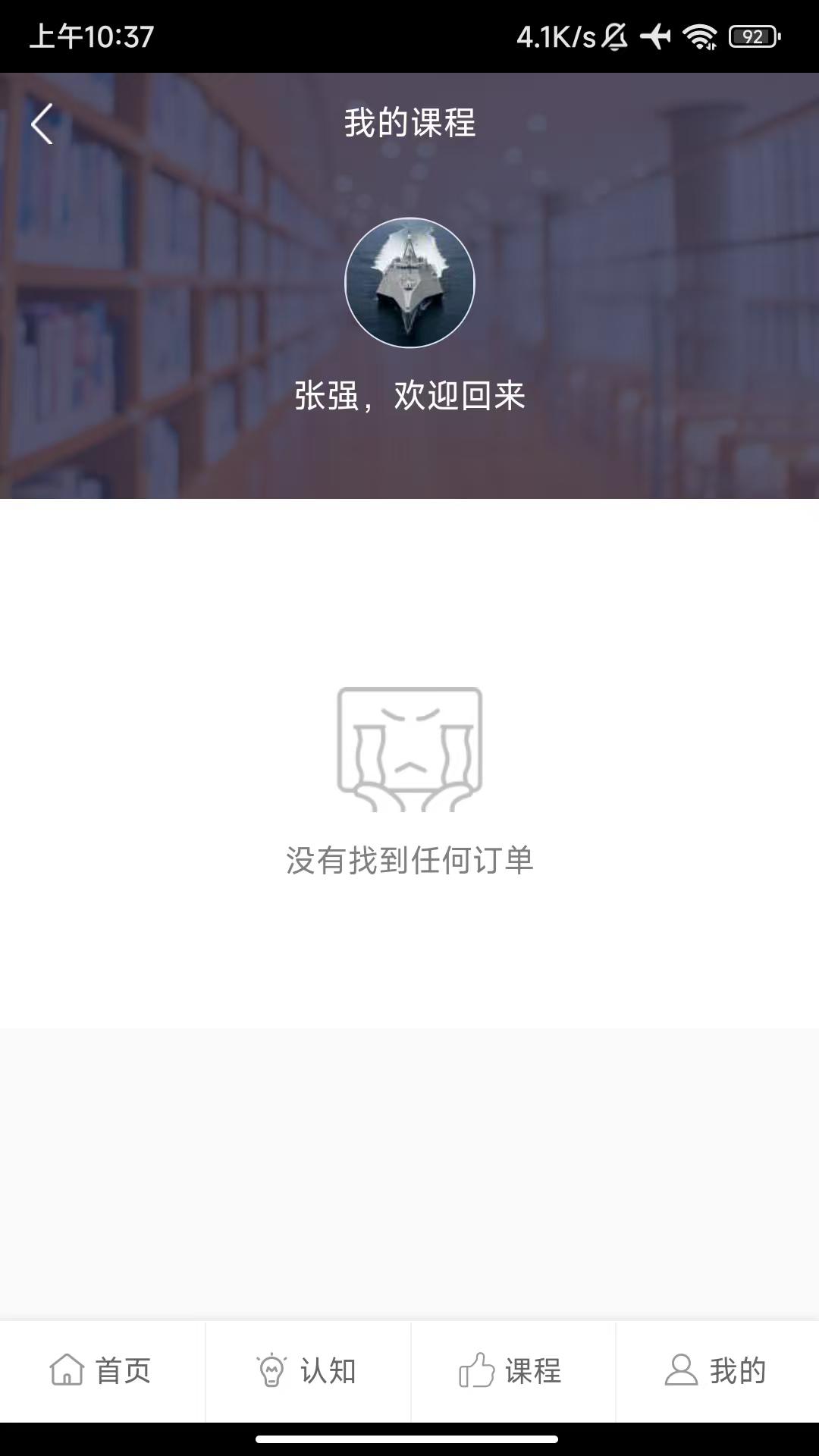The height and width of the screenshot is (1456, 819).
Task: Select the 张强，欢迎回来 greeting
Action: [409, 394]
